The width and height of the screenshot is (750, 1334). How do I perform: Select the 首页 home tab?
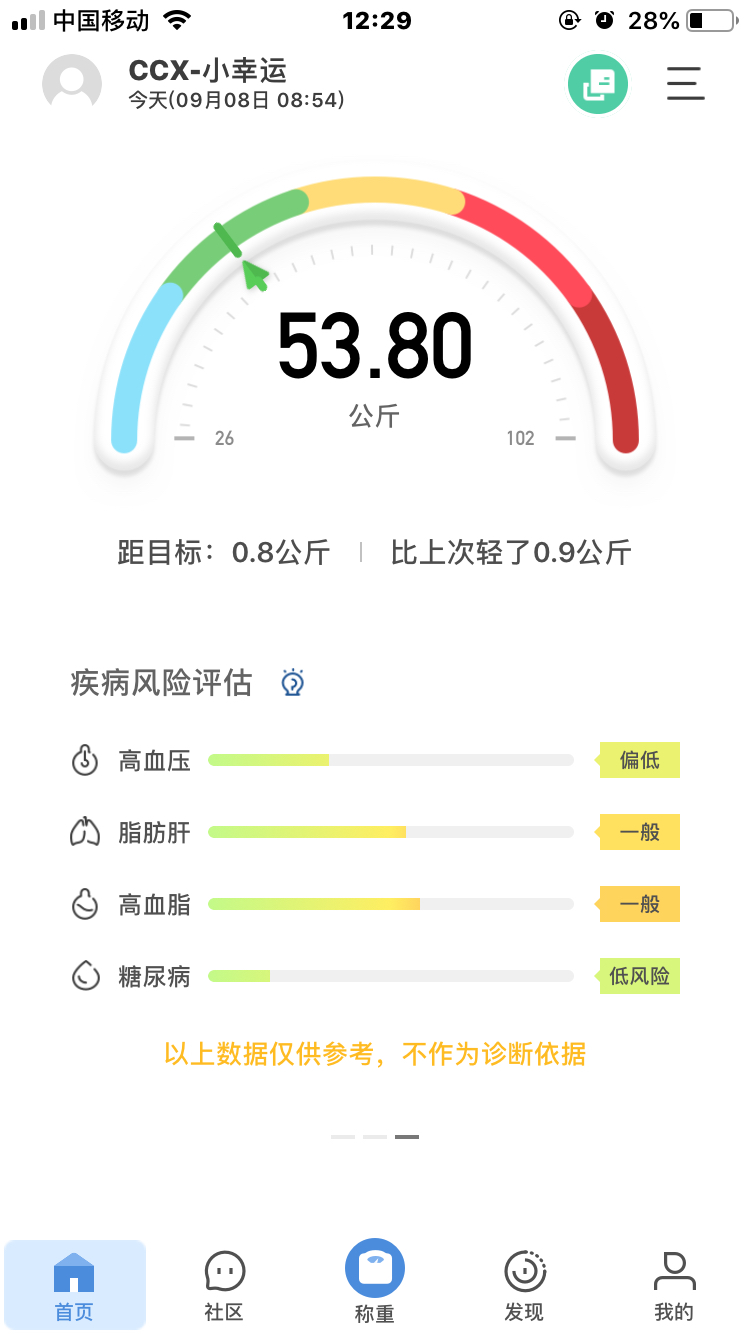(74, 1286)
